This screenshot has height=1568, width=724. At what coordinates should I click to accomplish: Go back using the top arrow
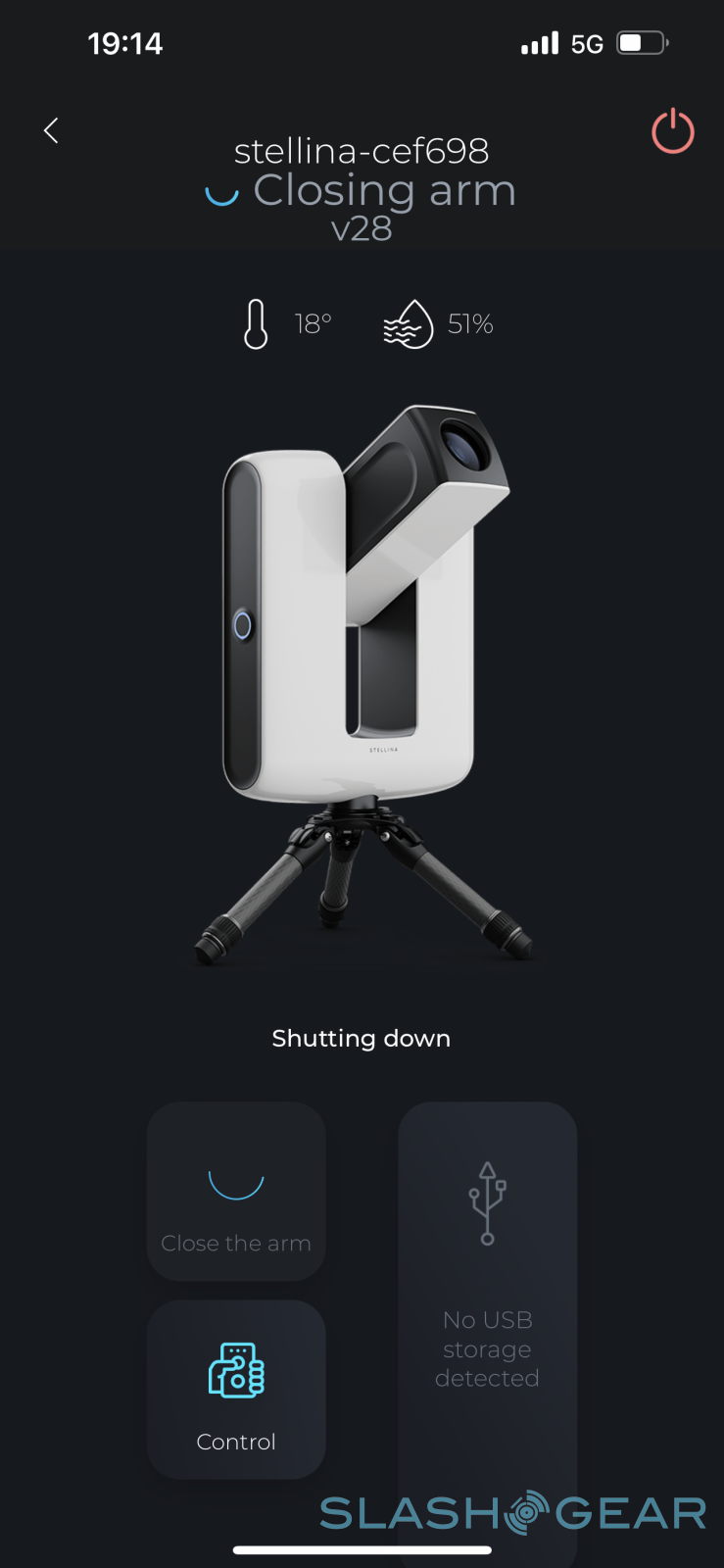(52, 130)
